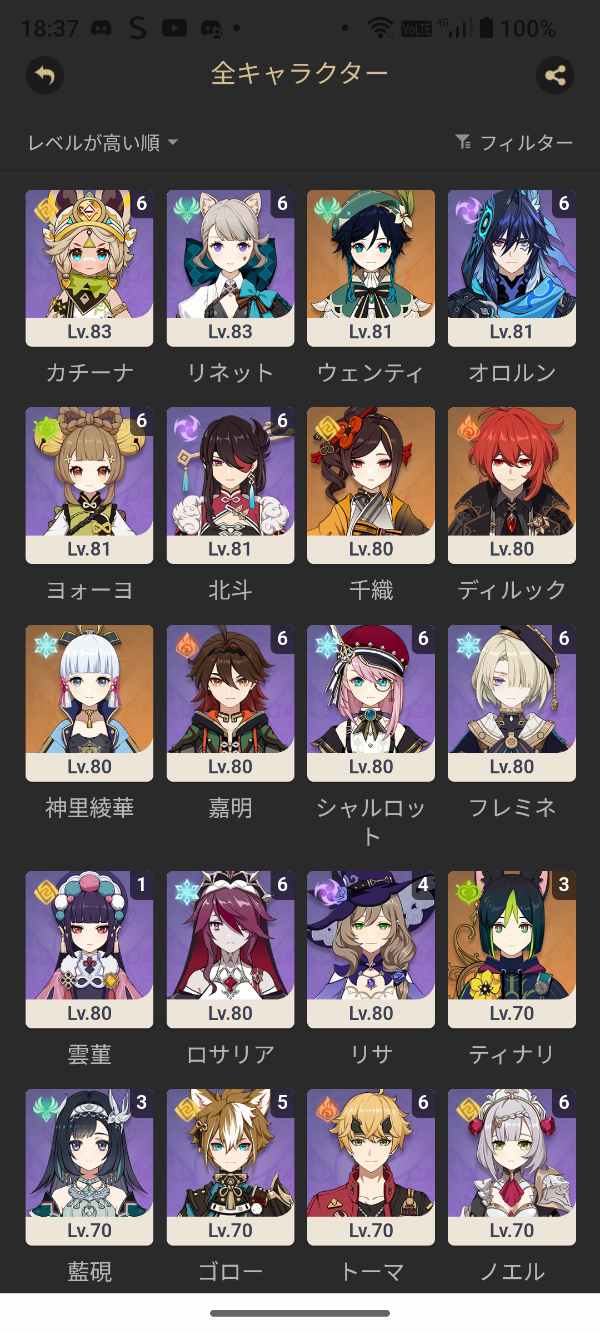Go back using the arrow icon

(x=44, y=75)
